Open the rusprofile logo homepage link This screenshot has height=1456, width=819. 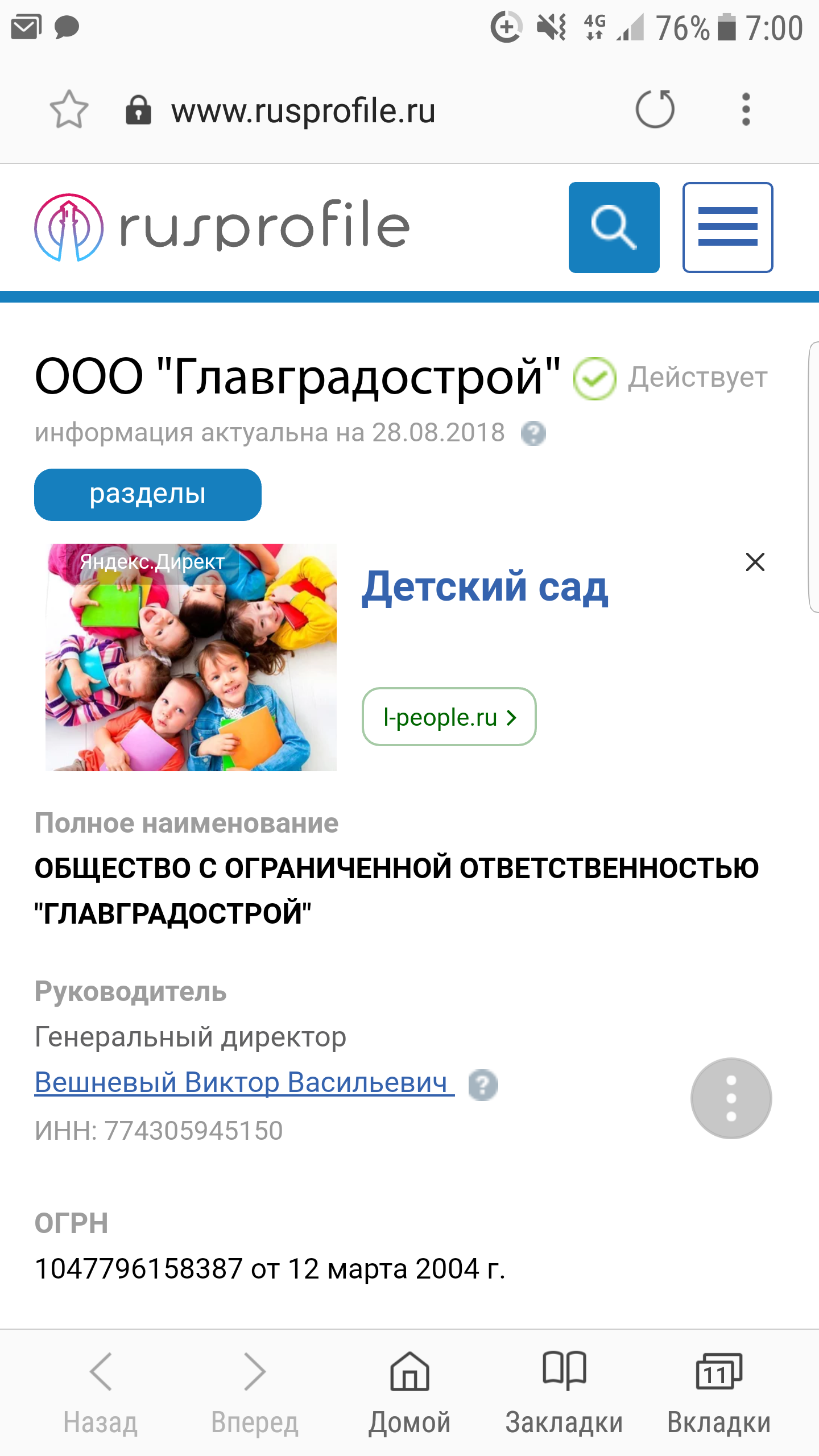pos(222,227)
